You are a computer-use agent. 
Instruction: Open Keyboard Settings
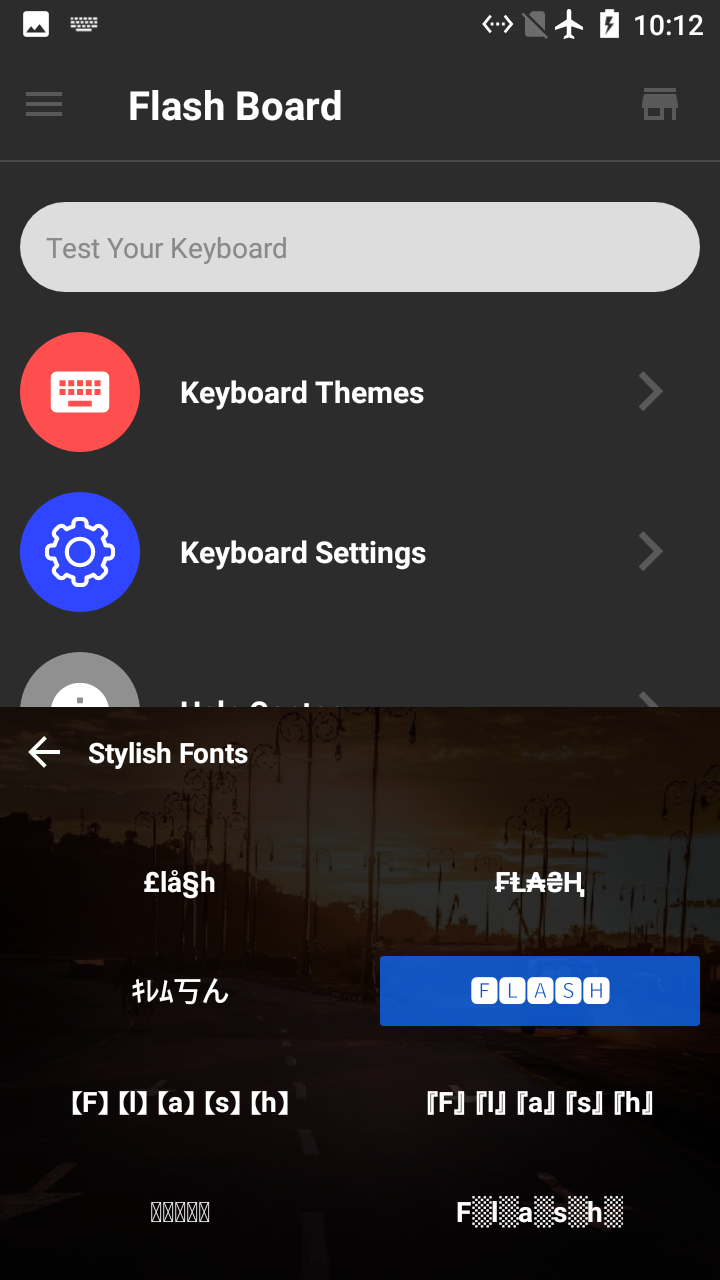point(360,552)
